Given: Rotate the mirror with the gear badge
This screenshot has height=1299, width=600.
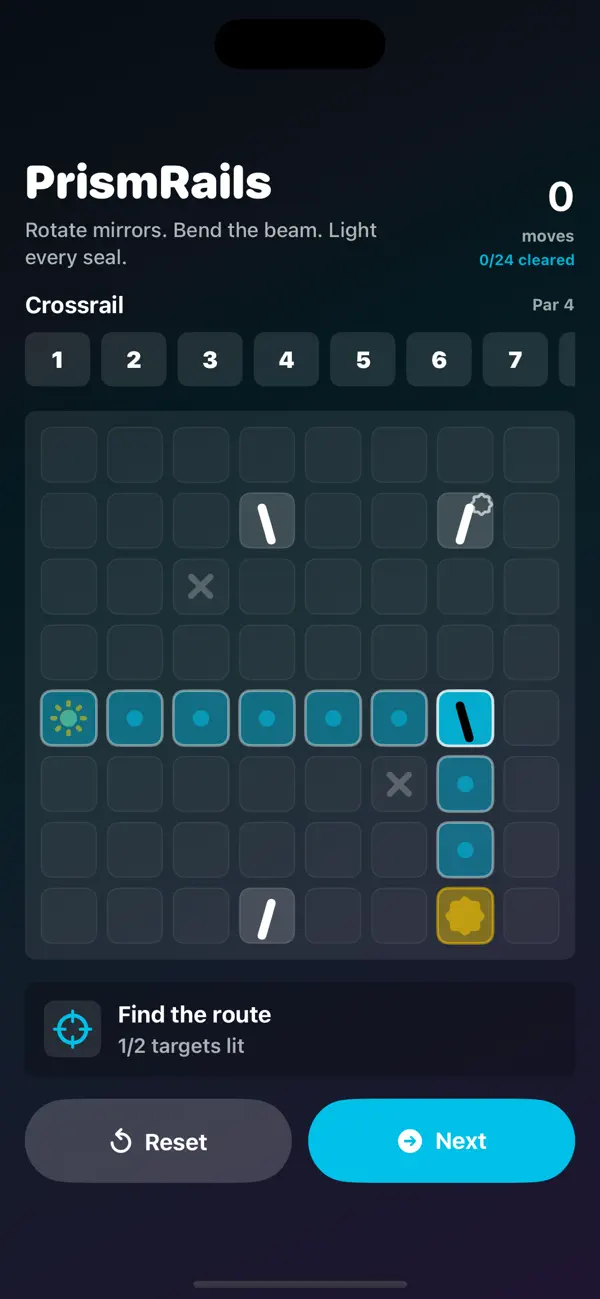Looking at the screenshot, I should [x=465, y=521].
